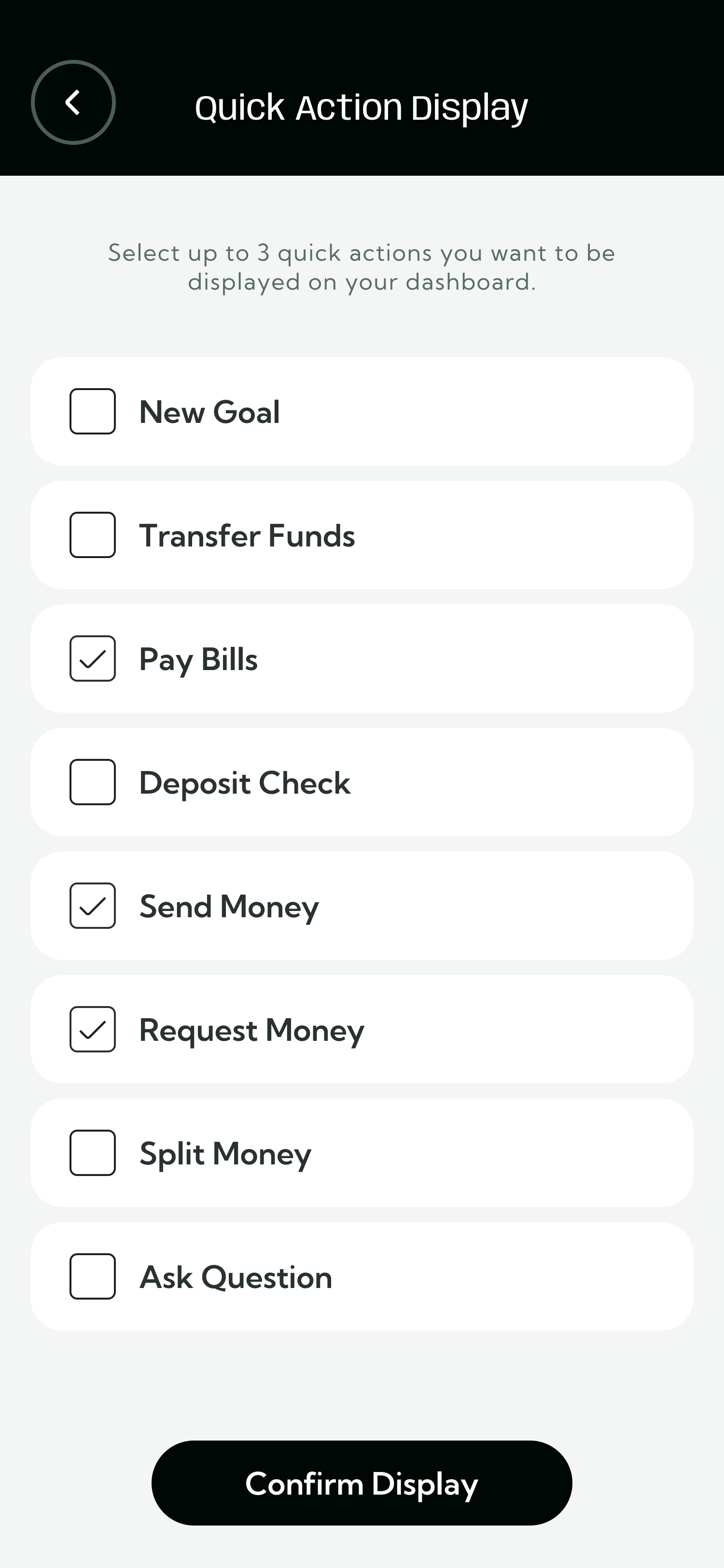Select the Transfer Funds checkbox

(x=93, y=535)
